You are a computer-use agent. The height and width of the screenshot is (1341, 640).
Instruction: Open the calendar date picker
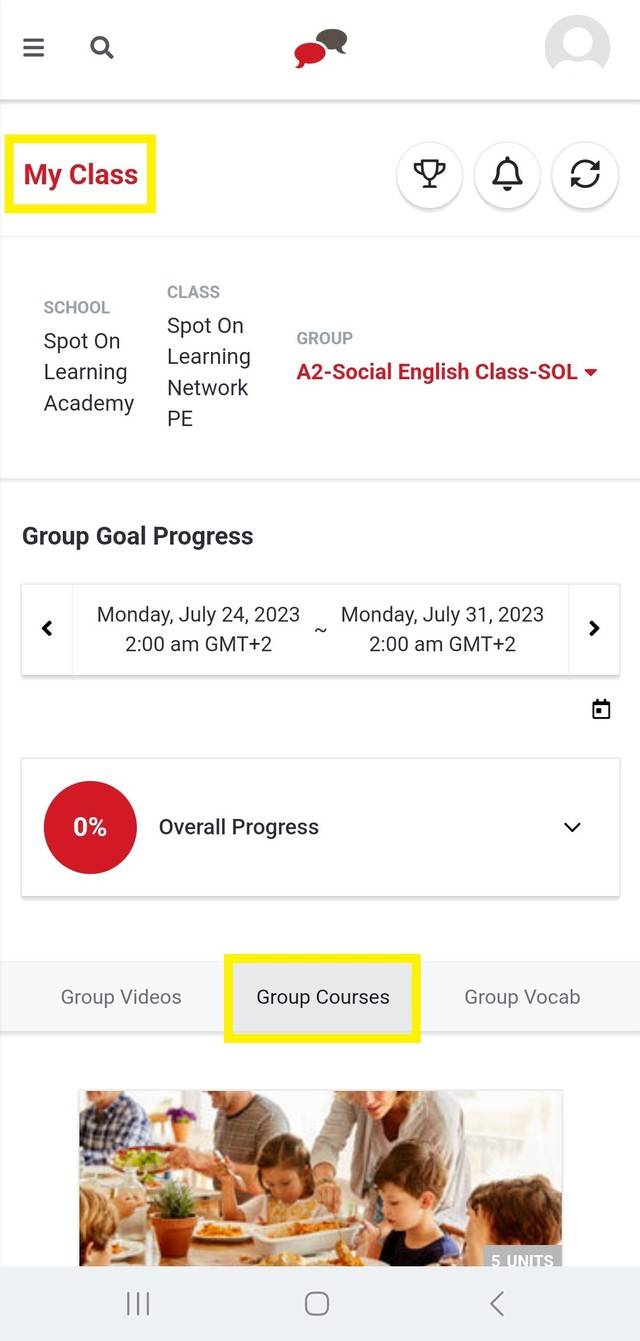[x=601, y=710]
